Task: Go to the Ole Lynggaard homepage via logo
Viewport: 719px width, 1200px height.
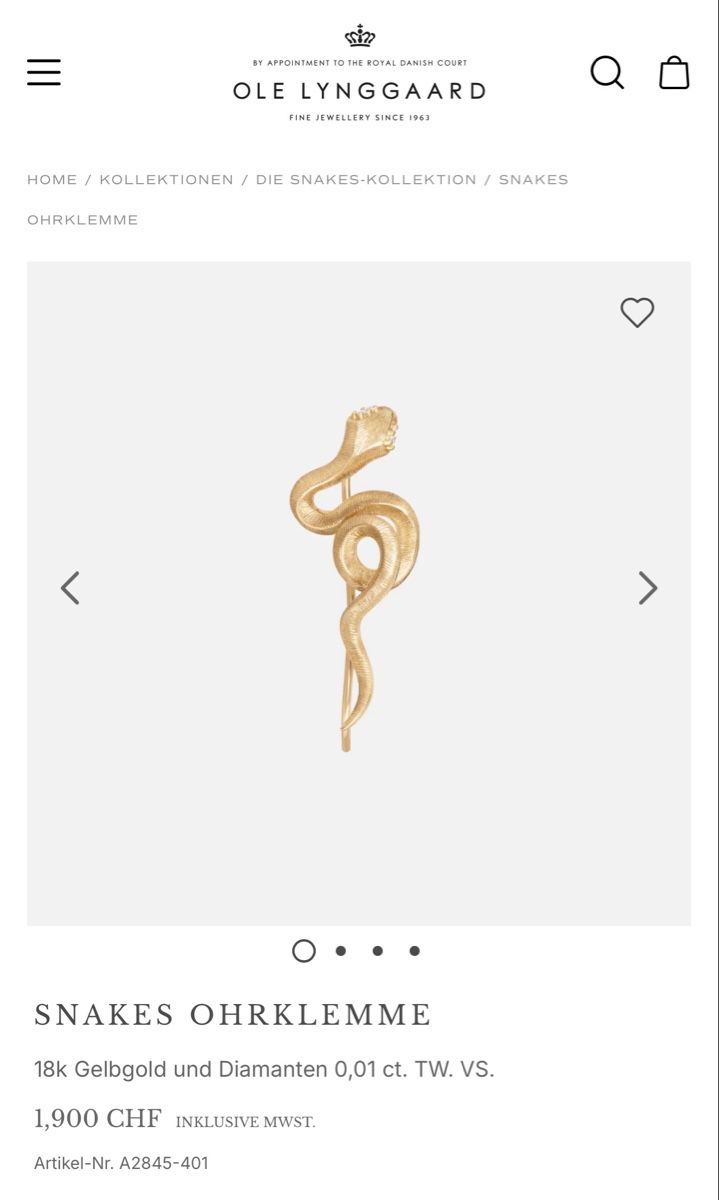Action: [360, 73]
